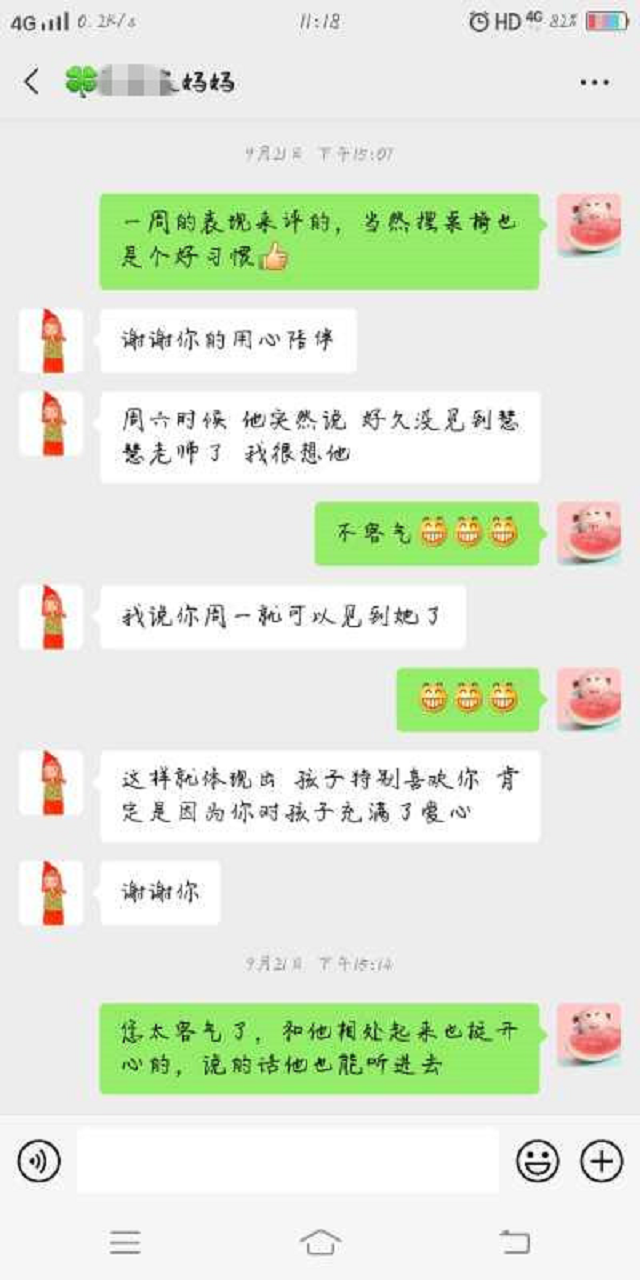Switch to voice message input
Screen dimensions: 640x1280
(39, 1161)
